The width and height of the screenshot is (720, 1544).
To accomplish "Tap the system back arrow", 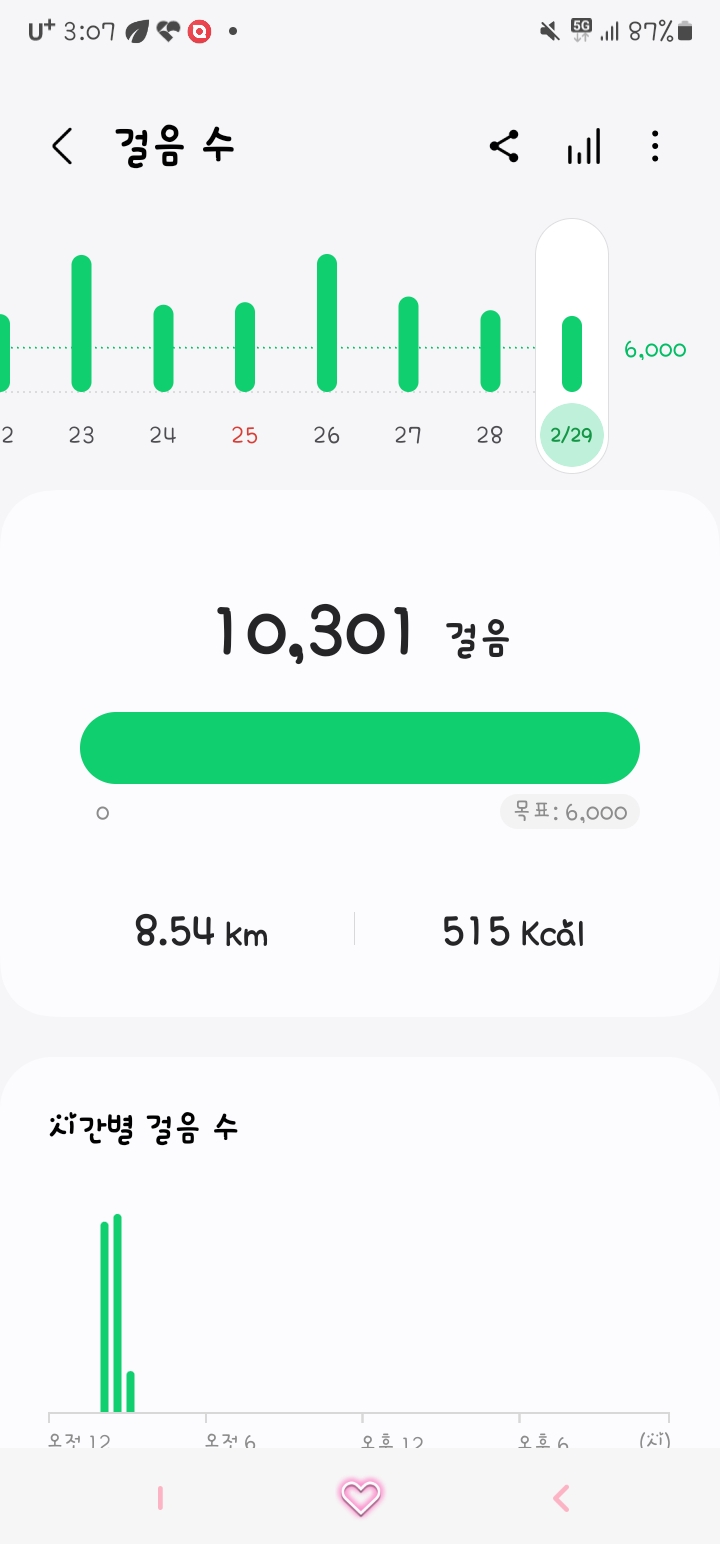I will click(561, 1498).
